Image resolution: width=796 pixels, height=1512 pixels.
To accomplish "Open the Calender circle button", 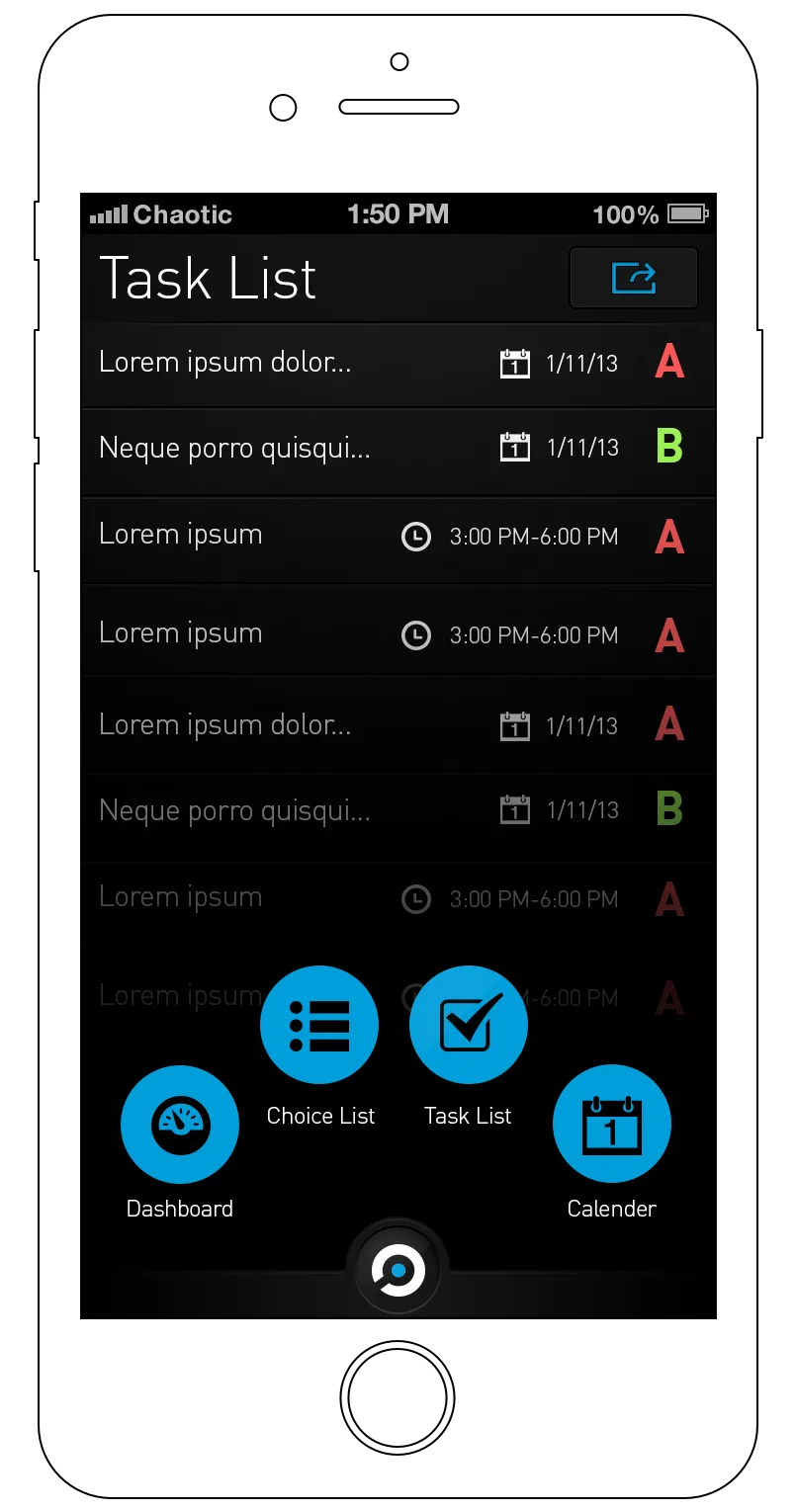I will coord(612,1124).
